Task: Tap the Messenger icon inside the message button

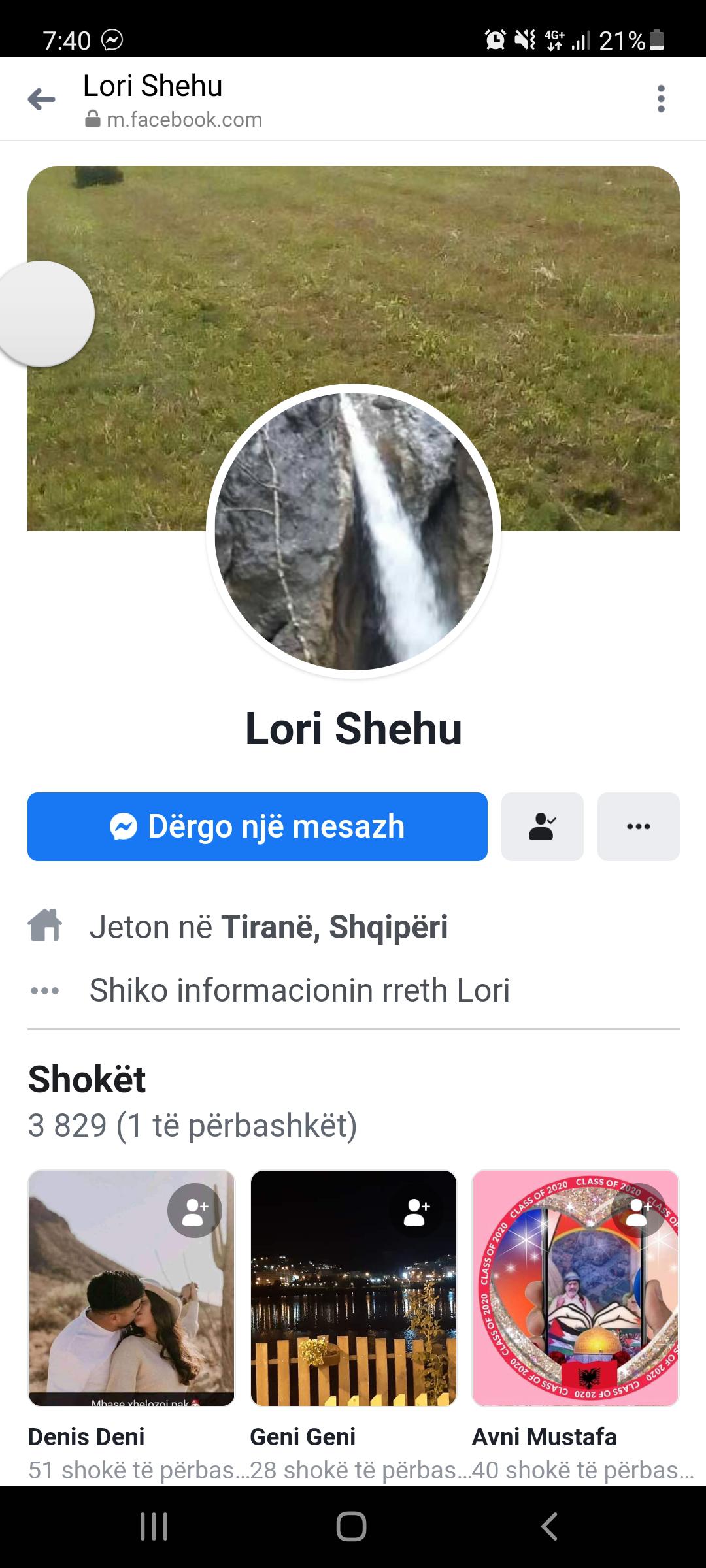Action: point(126,826)
